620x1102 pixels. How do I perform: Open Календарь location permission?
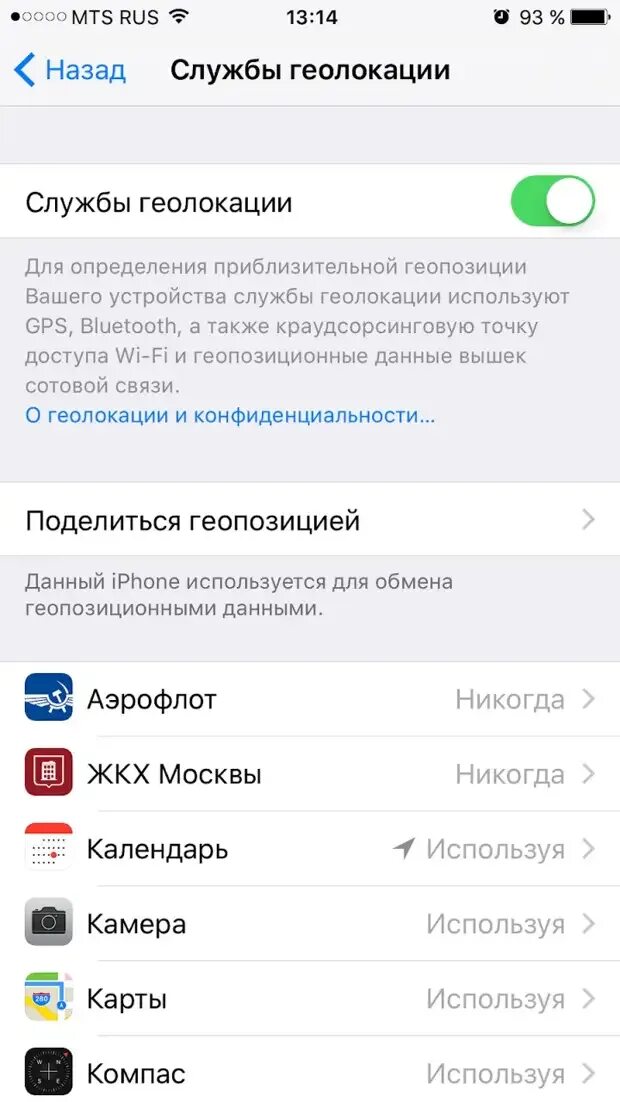[310, 849]
